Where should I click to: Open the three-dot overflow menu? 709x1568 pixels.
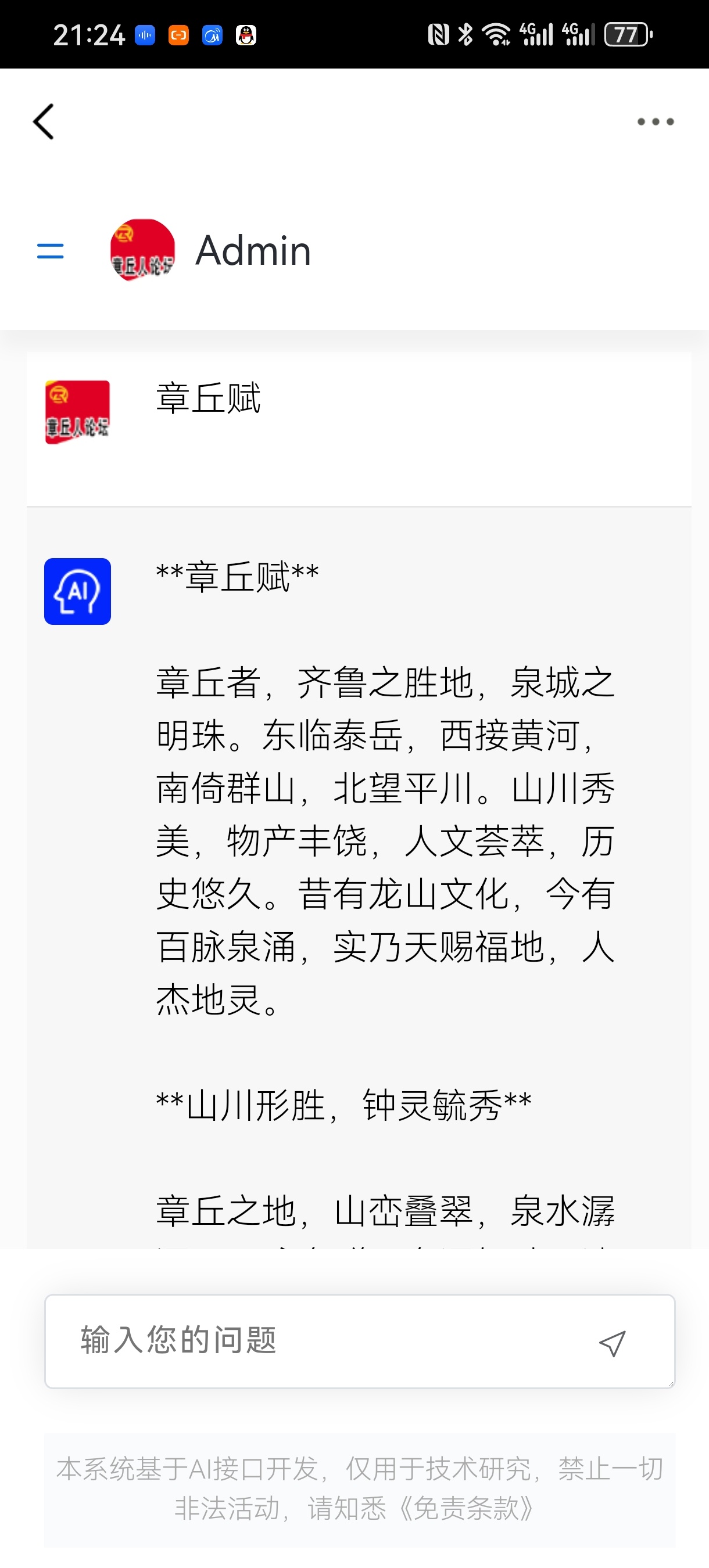click(x=656, y=122)
